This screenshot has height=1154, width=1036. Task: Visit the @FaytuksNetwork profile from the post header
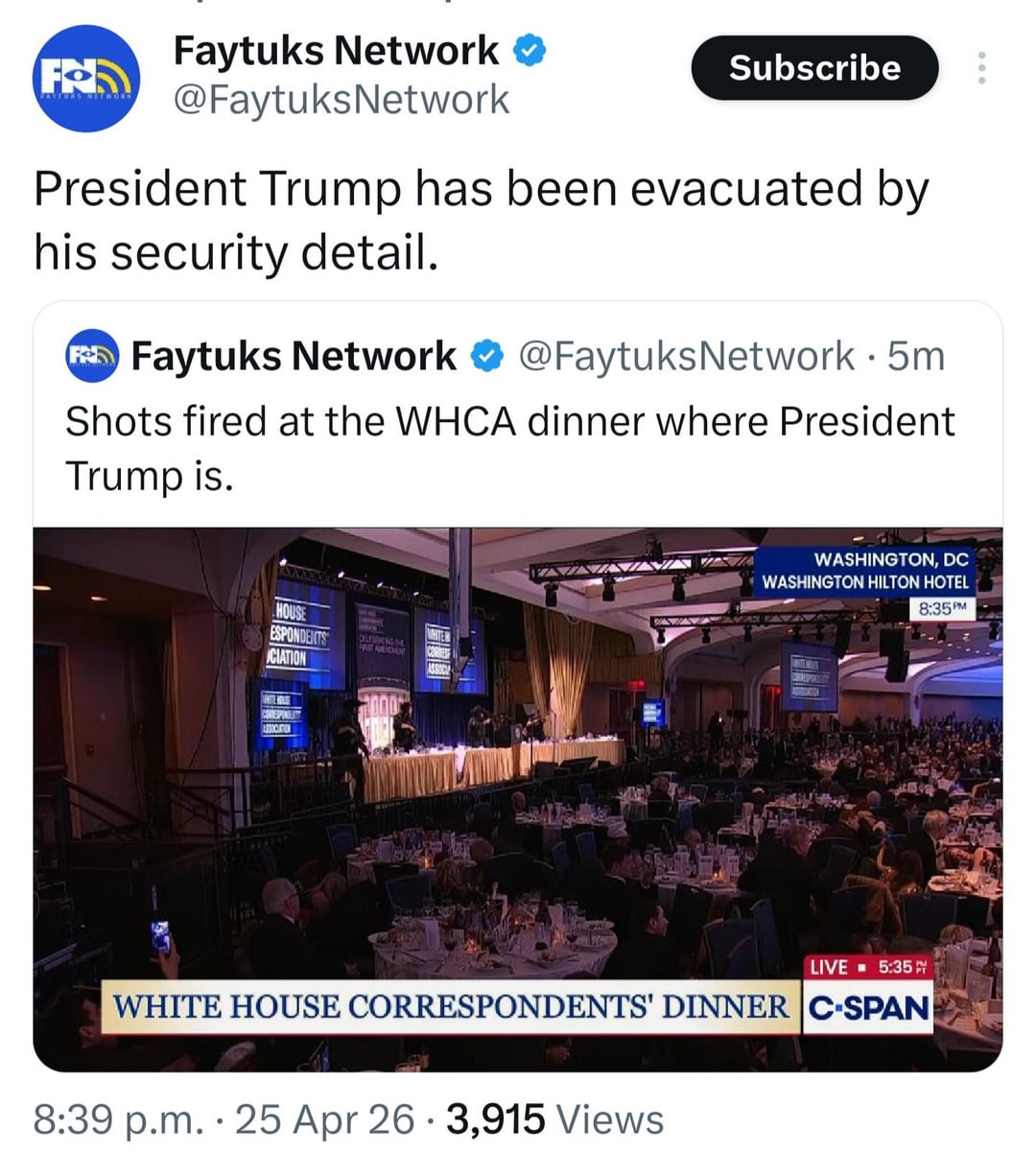click(341, 100)
